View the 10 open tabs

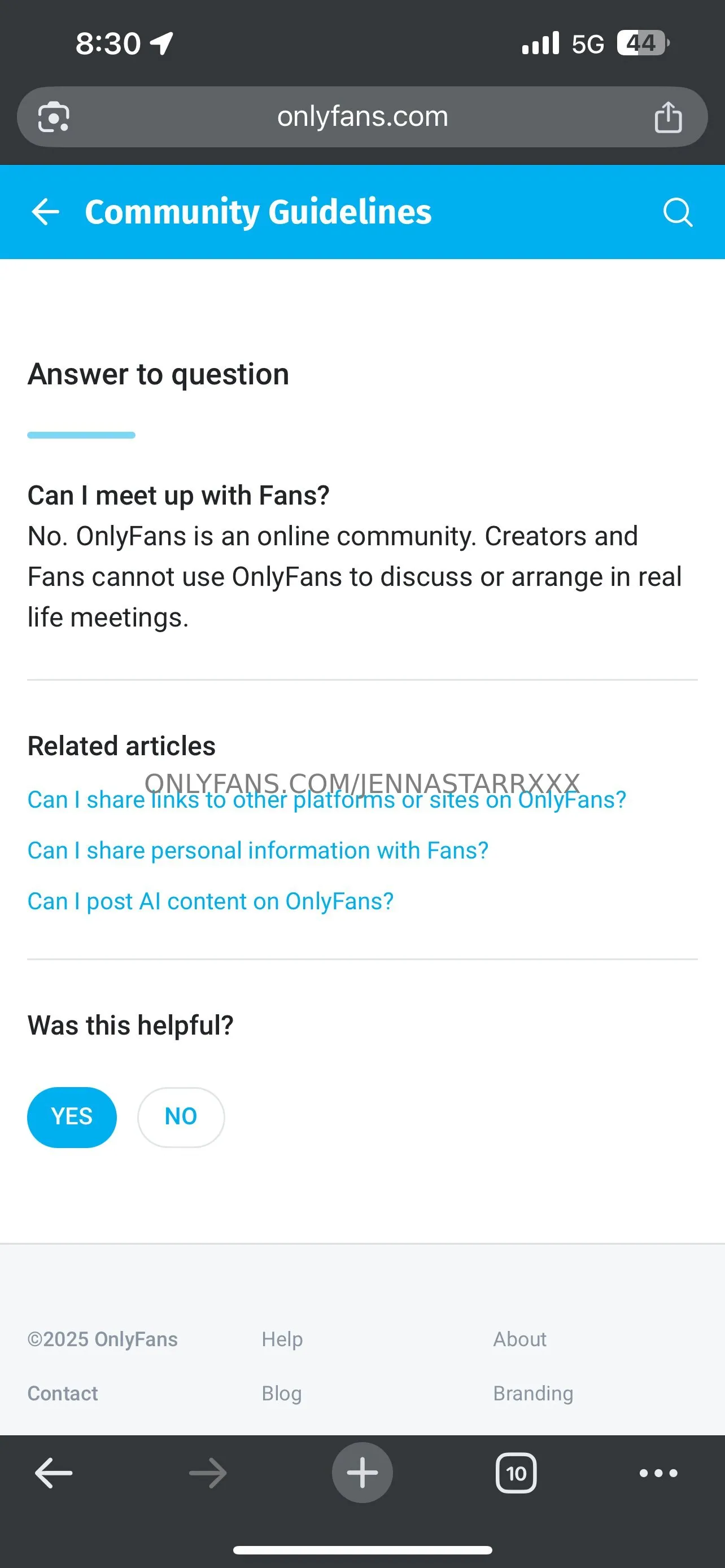click(x=516, y=1473)
